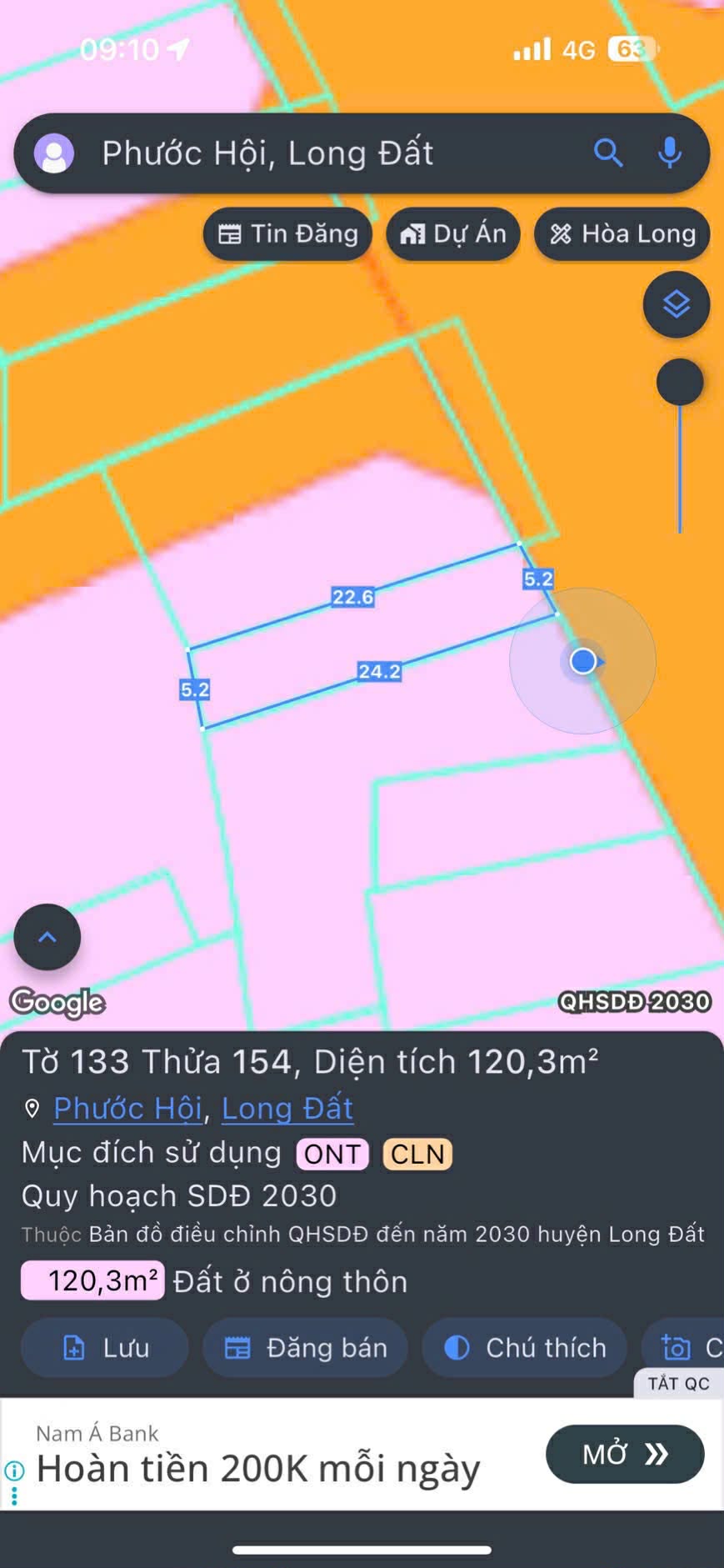724x1568 pixels.
Task: Tap Đăng bán to list the plot
Action: click(x=306, y=1348)
